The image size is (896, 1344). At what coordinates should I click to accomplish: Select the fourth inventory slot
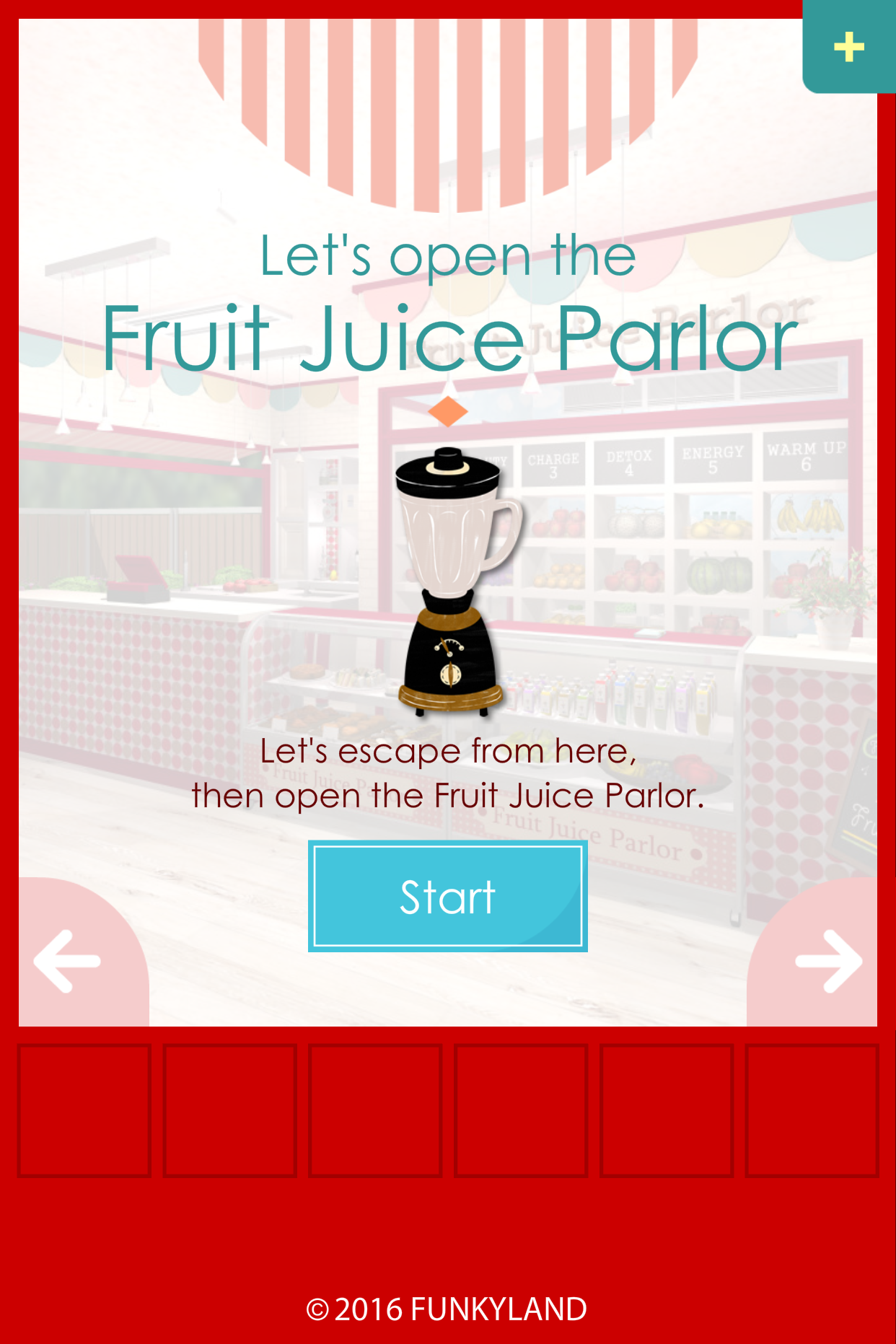[x=522, y=1110]
